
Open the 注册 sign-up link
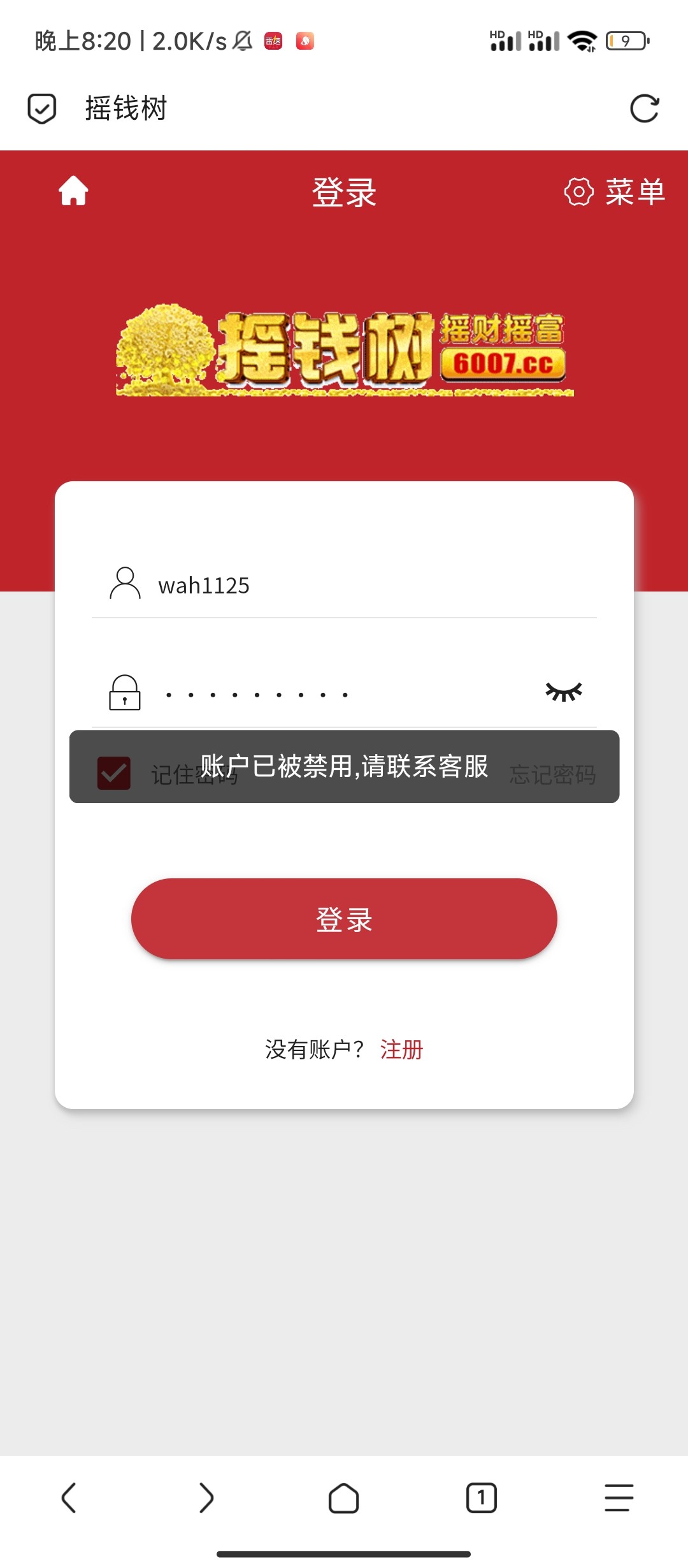coord(401,1049)
